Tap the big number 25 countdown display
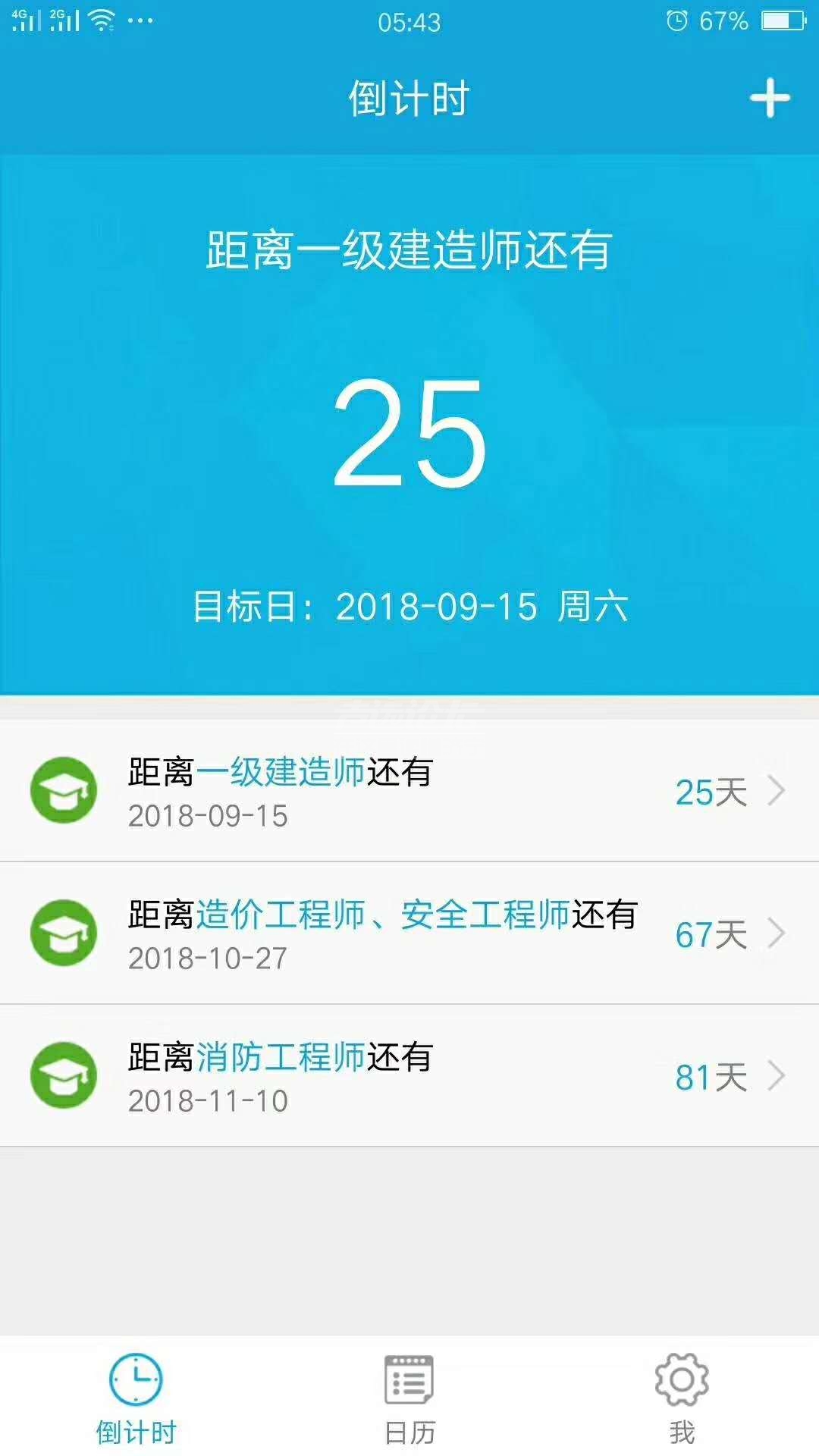819x1456 pixels. point(409,432)
